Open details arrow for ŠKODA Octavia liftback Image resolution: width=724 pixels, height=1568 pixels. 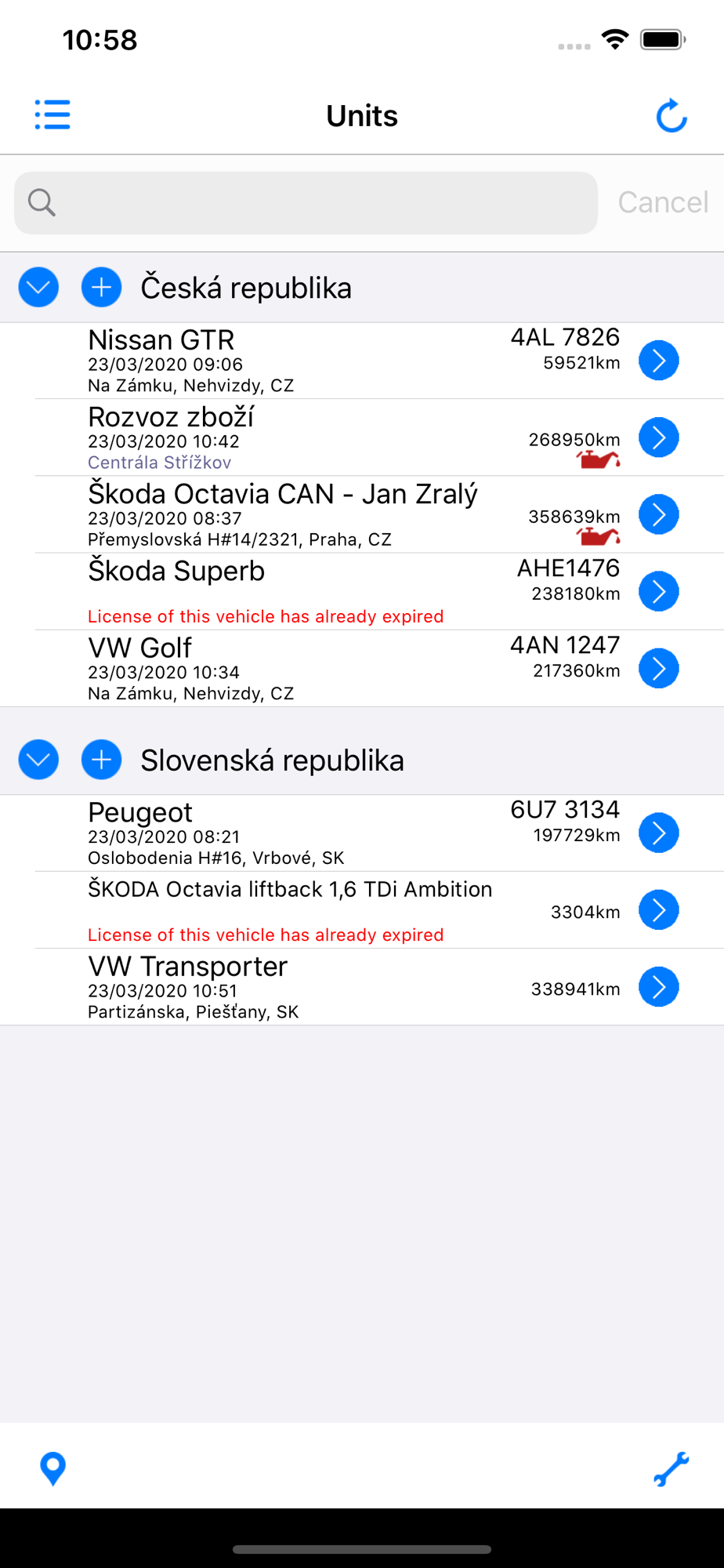click(659, 909)
